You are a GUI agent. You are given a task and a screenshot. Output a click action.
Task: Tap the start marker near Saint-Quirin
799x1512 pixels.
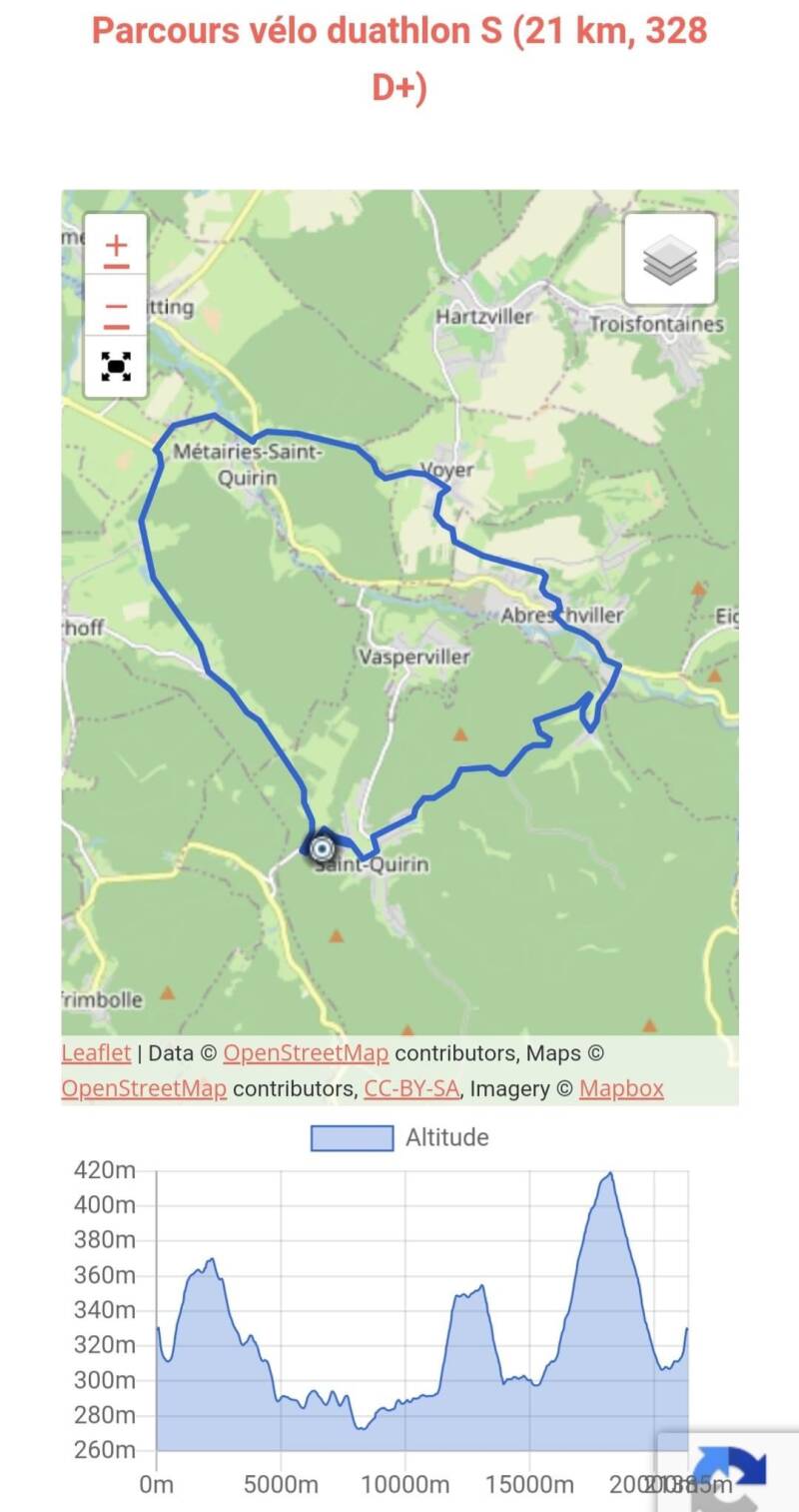click(x=322, y=848)
